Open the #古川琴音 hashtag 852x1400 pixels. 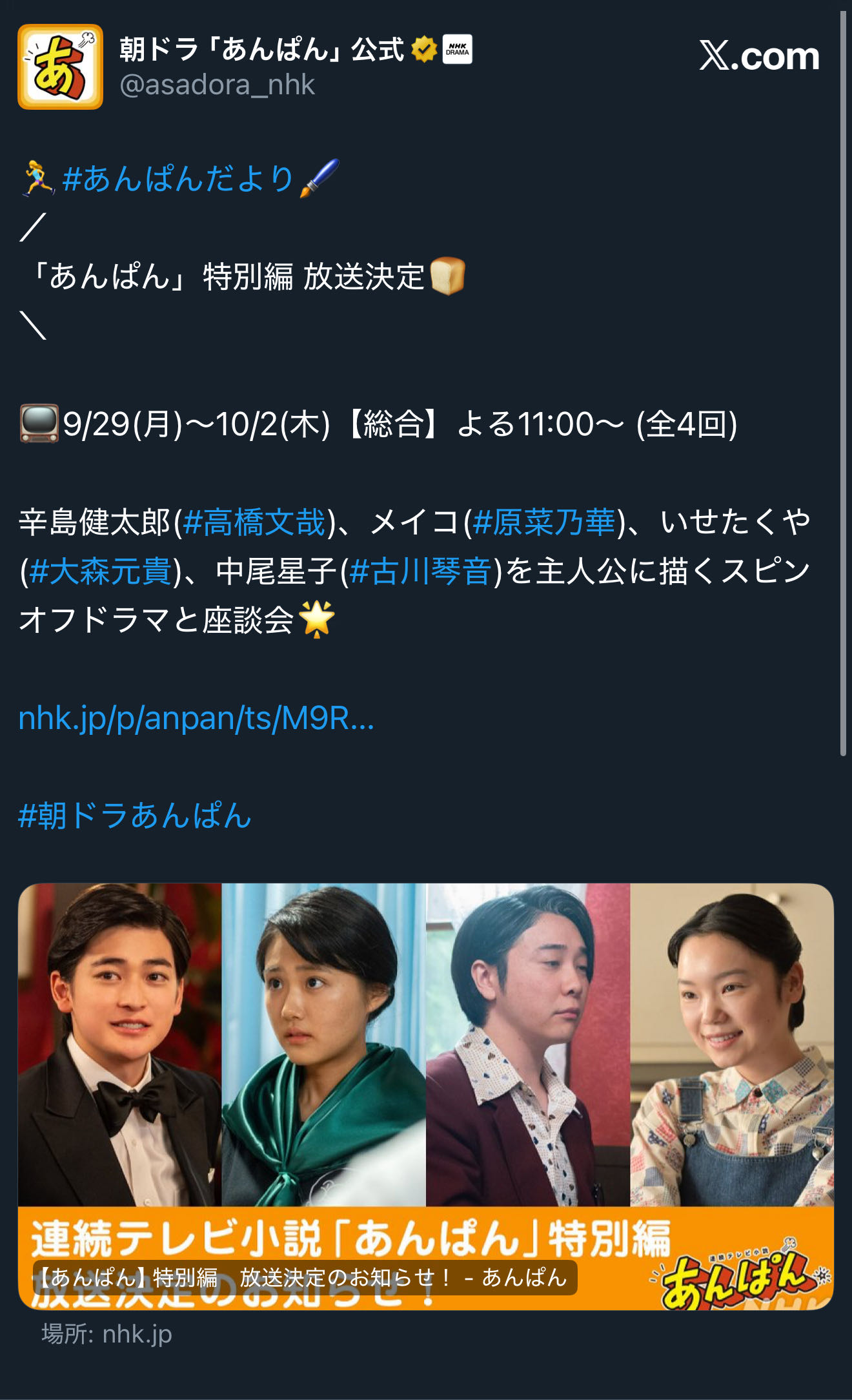pos(421,571)
